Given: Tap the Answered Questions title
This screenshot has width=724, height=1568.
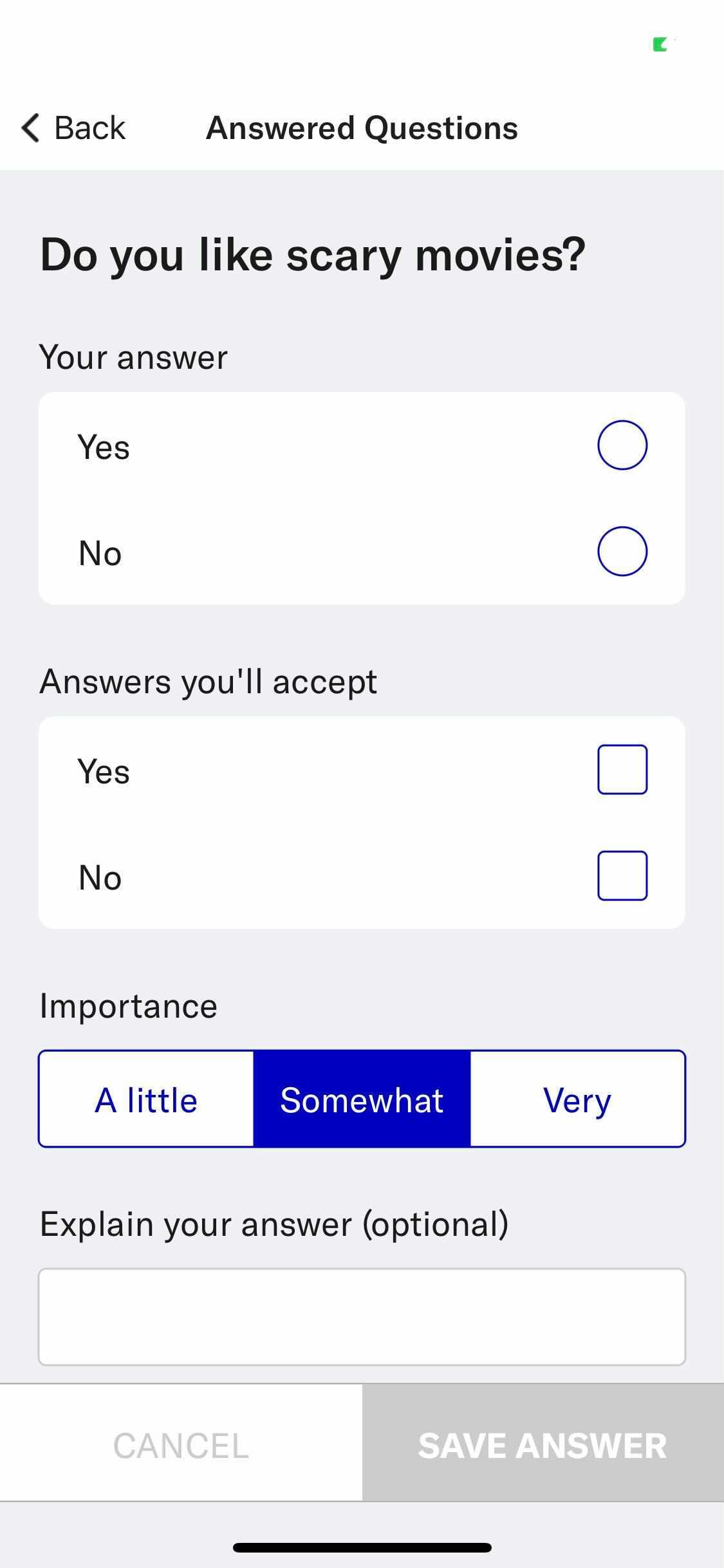Looking at the screenshot, I should coord(361,127).
